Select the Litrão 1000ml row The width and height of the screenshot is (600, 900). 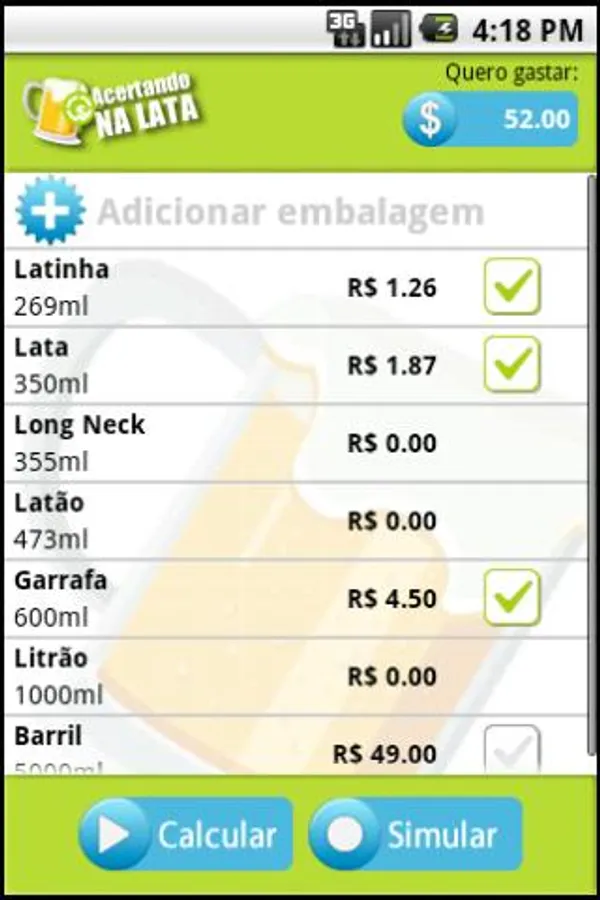[x=250, y=677]
